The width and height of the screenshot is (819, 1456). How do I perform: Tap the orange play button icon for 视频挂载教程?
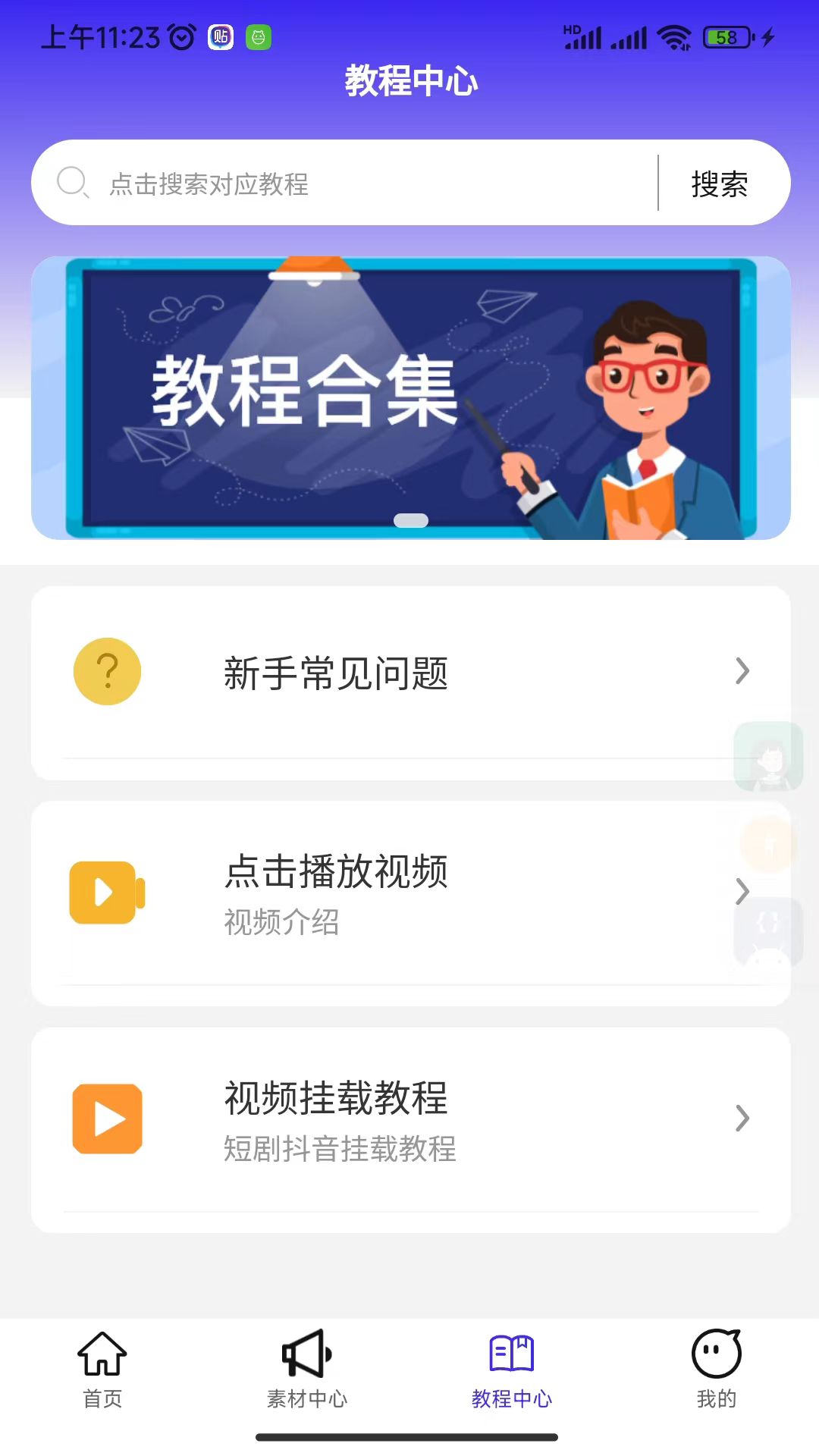point(106,1120)
